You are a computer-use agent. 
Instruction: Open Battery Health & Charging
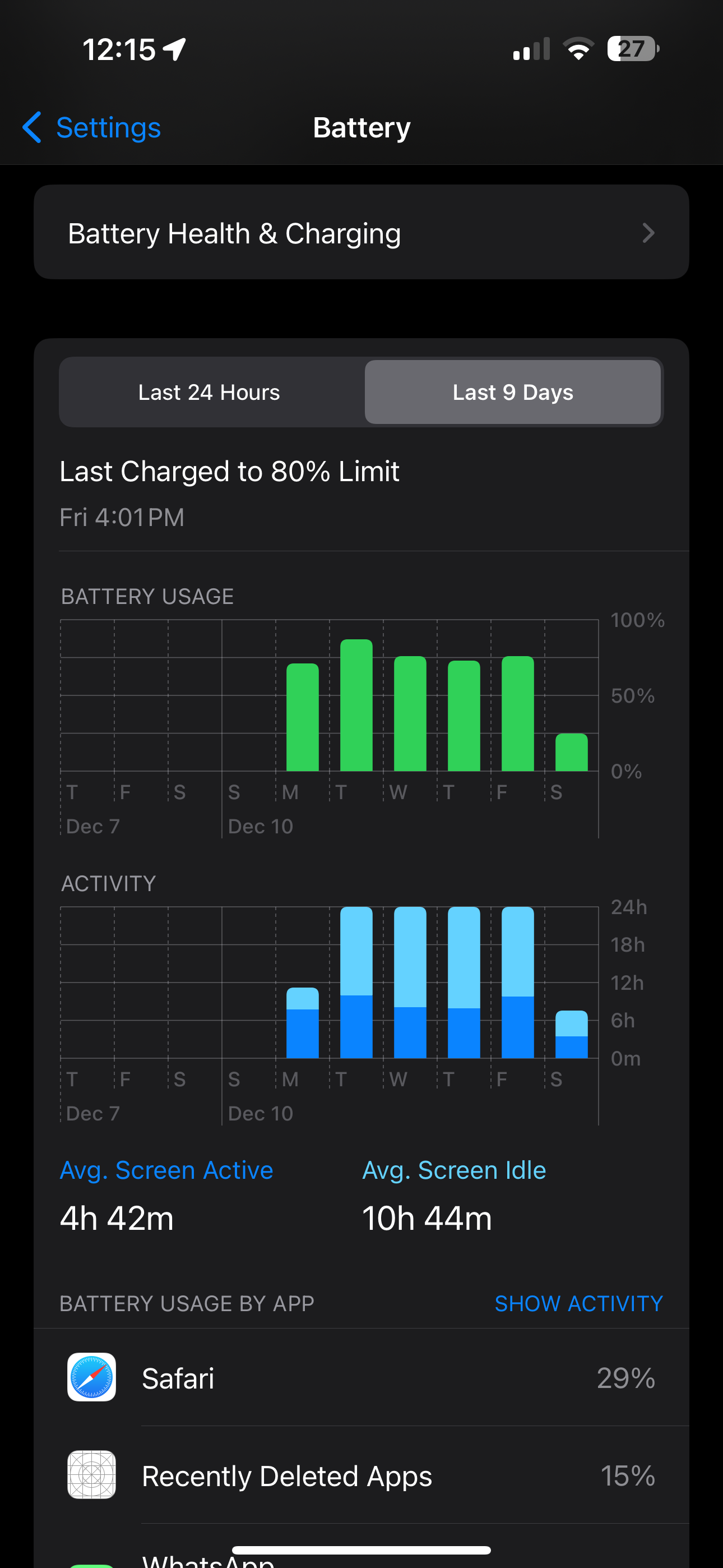[x=361, y=233]
